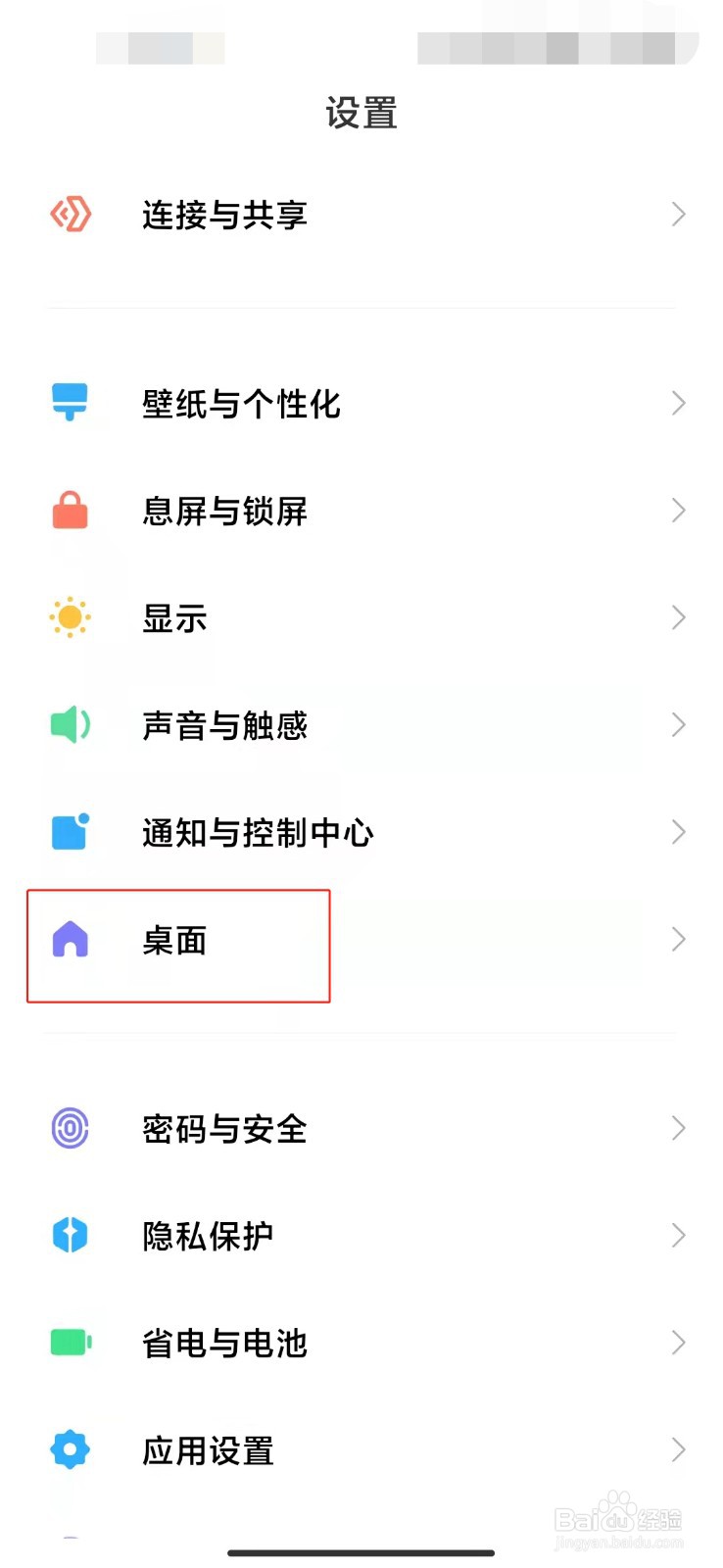Open 省电与电池 settings
This screenshot has height=1568, width=723.
click(x=361, y=1343)
